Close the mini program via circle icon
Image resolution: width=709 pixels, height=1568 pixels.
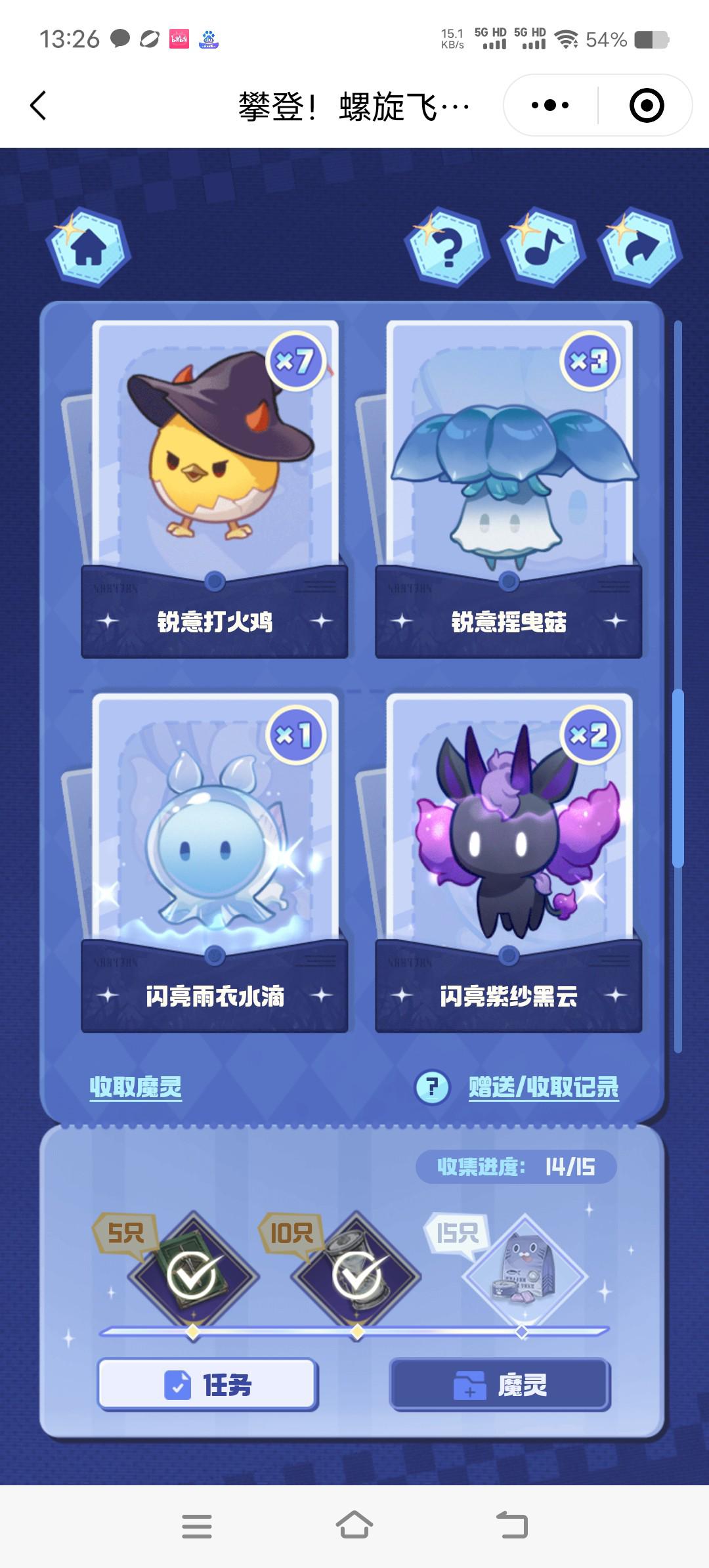pyautogui.click(x=646, y=105)
